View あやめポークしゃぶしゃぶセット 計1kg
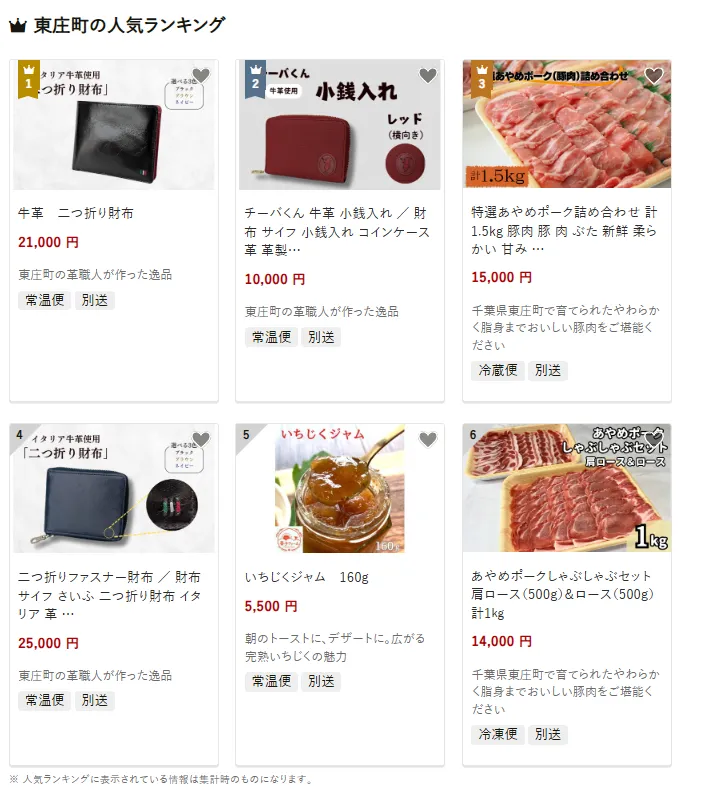Screen dimensions: 722x807 click(x=565, y=594)
